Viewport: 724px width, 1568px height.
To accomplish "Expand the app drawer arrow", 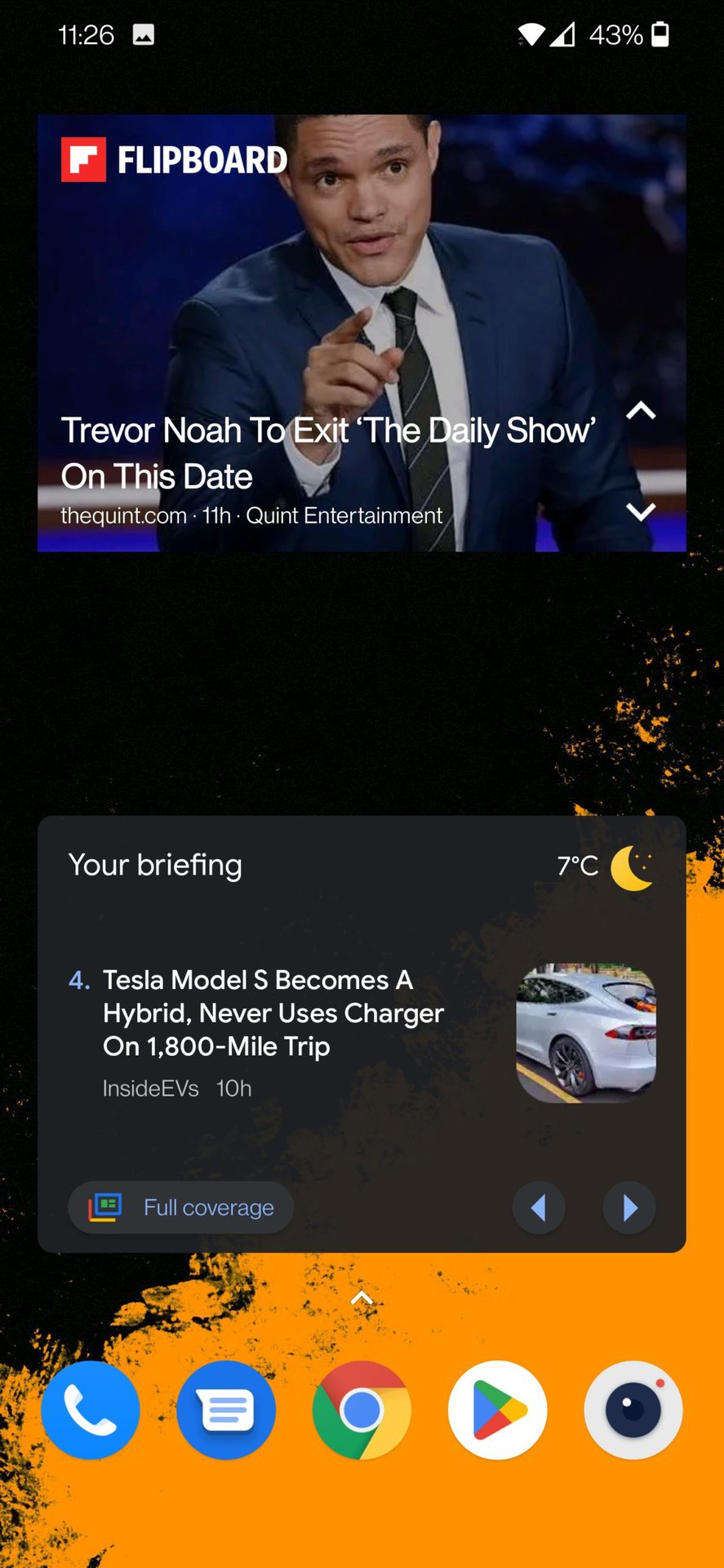I will point(362,1298).
